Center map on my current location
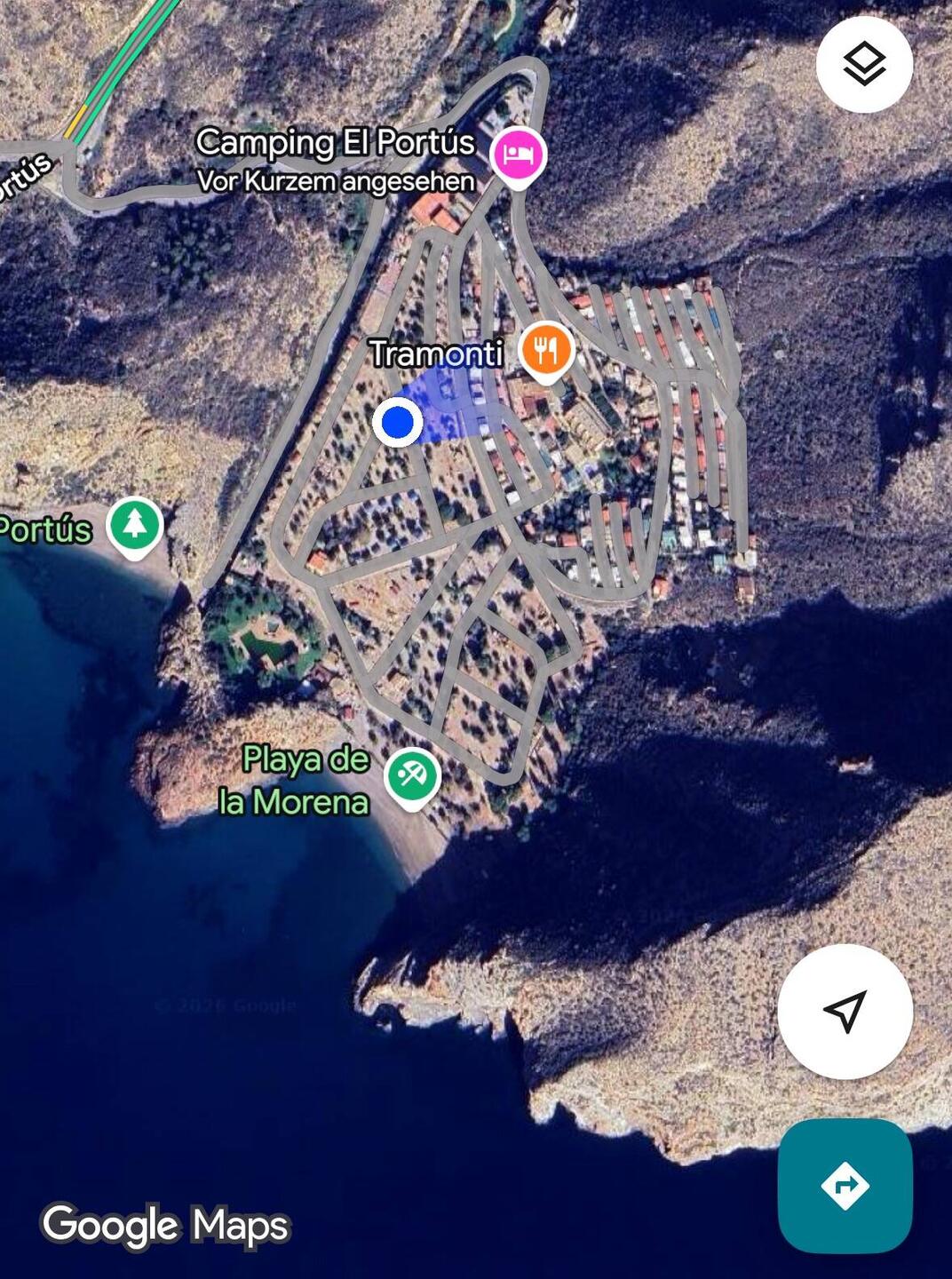This screenshot has width=952, height=1279. pos(845,1011)
